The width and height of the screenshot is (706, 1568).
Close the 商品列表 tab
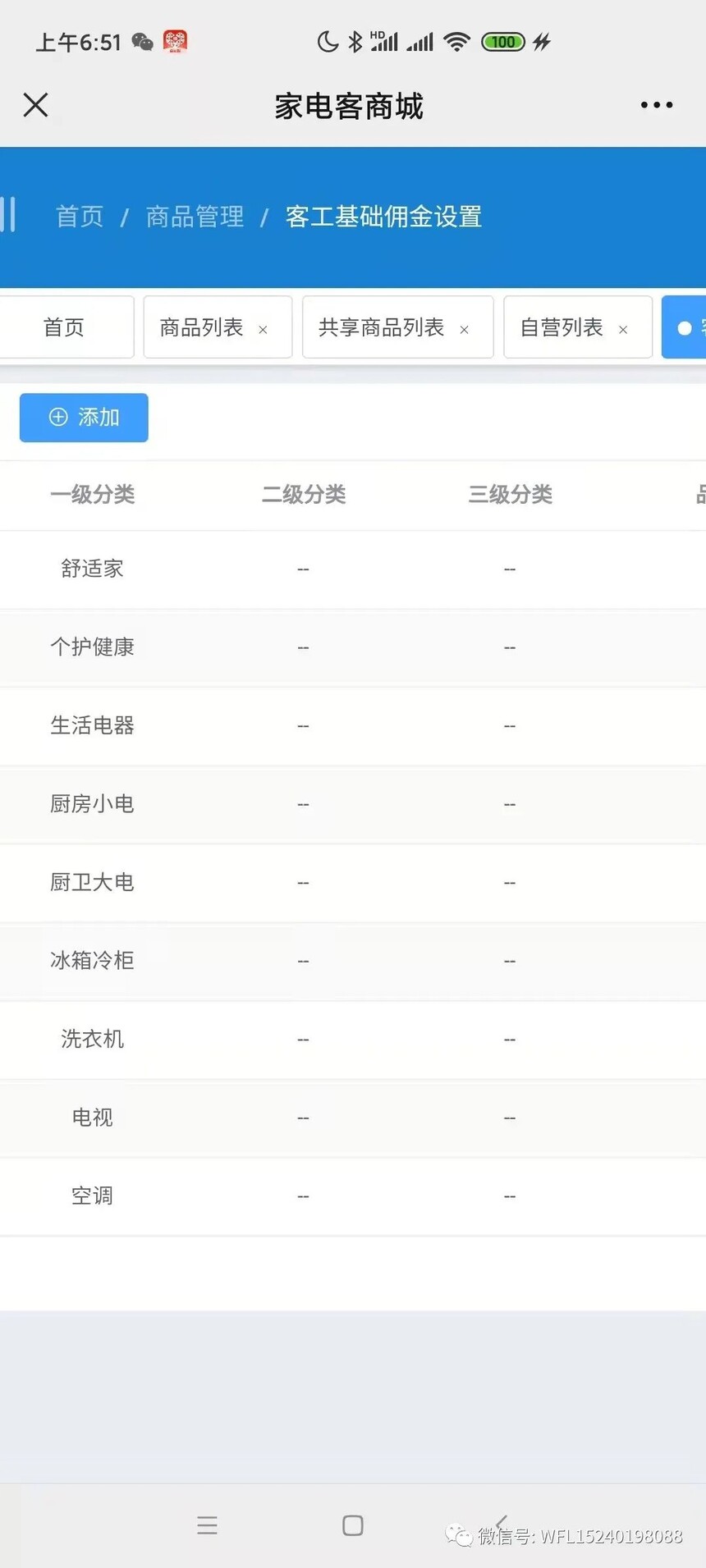264,330
